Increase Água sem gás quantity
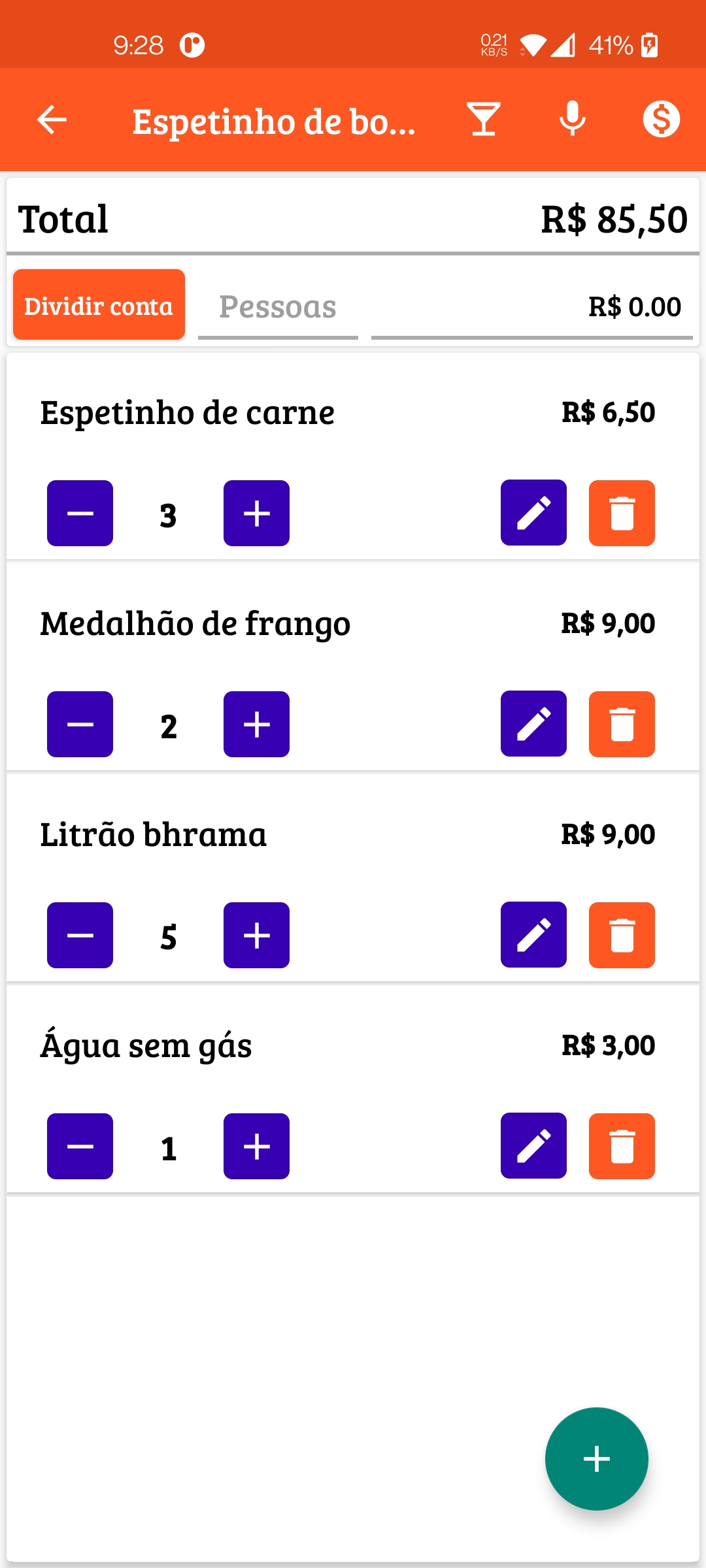 point(256,1147)
